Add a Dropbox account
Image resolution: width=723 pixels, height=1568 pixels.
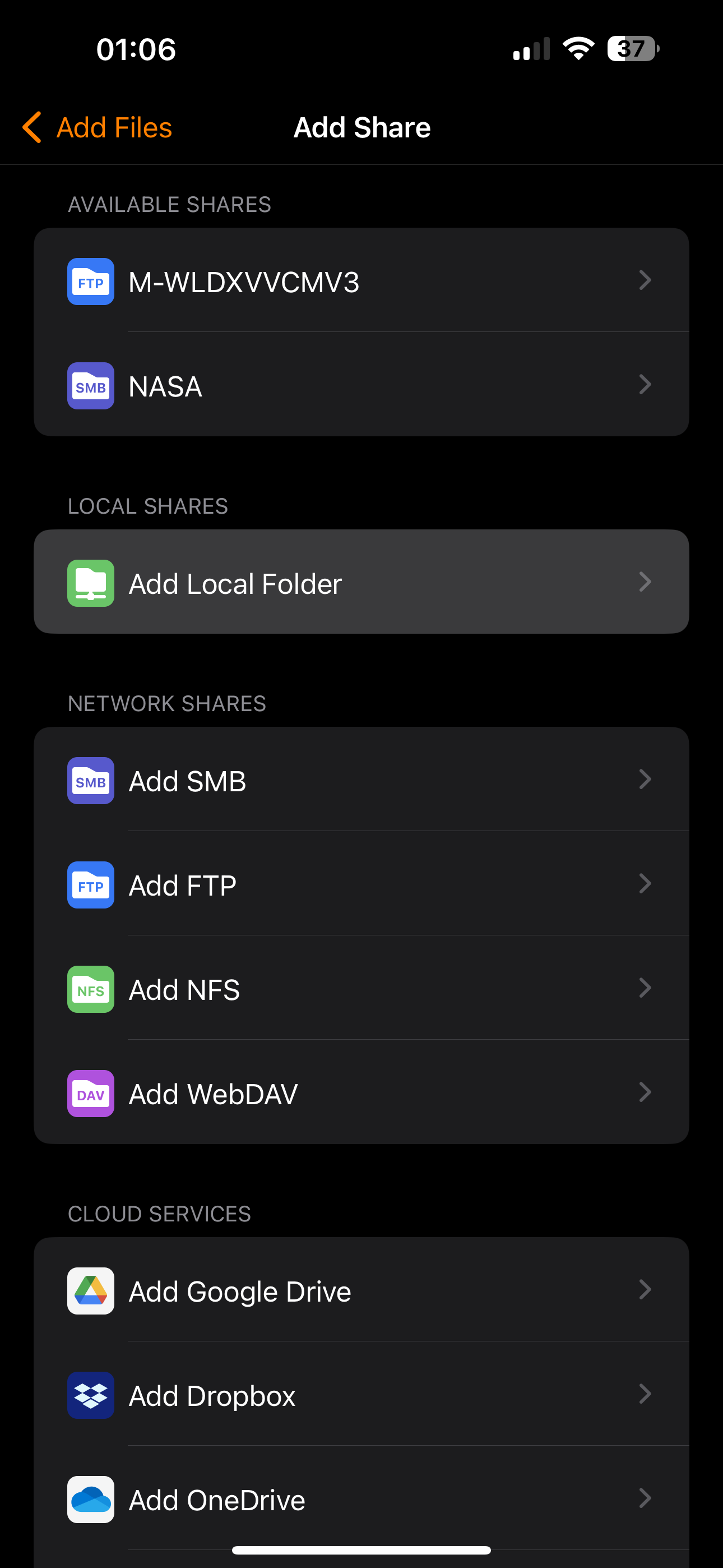coord(360,1395)
